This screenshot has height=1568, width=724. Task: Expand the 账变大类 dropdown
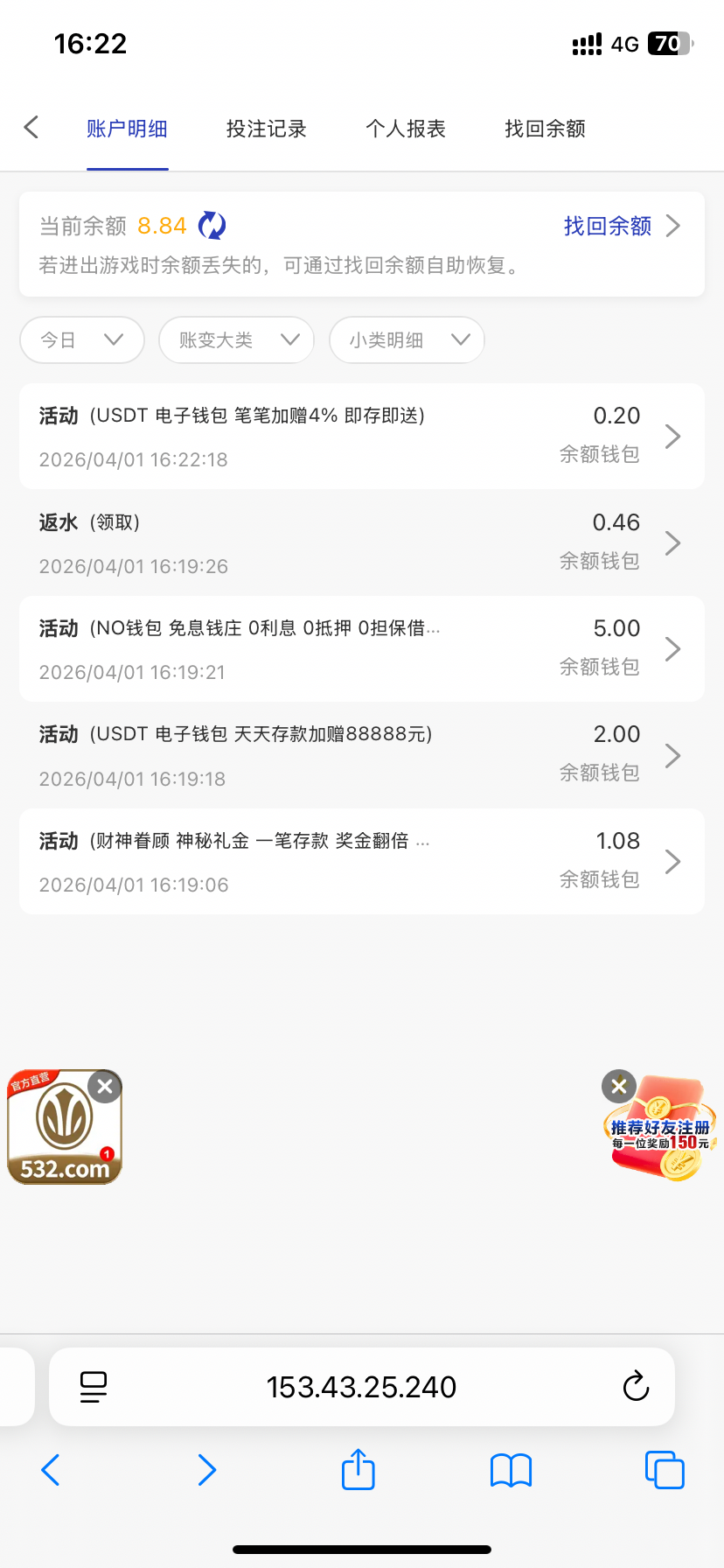236,339
